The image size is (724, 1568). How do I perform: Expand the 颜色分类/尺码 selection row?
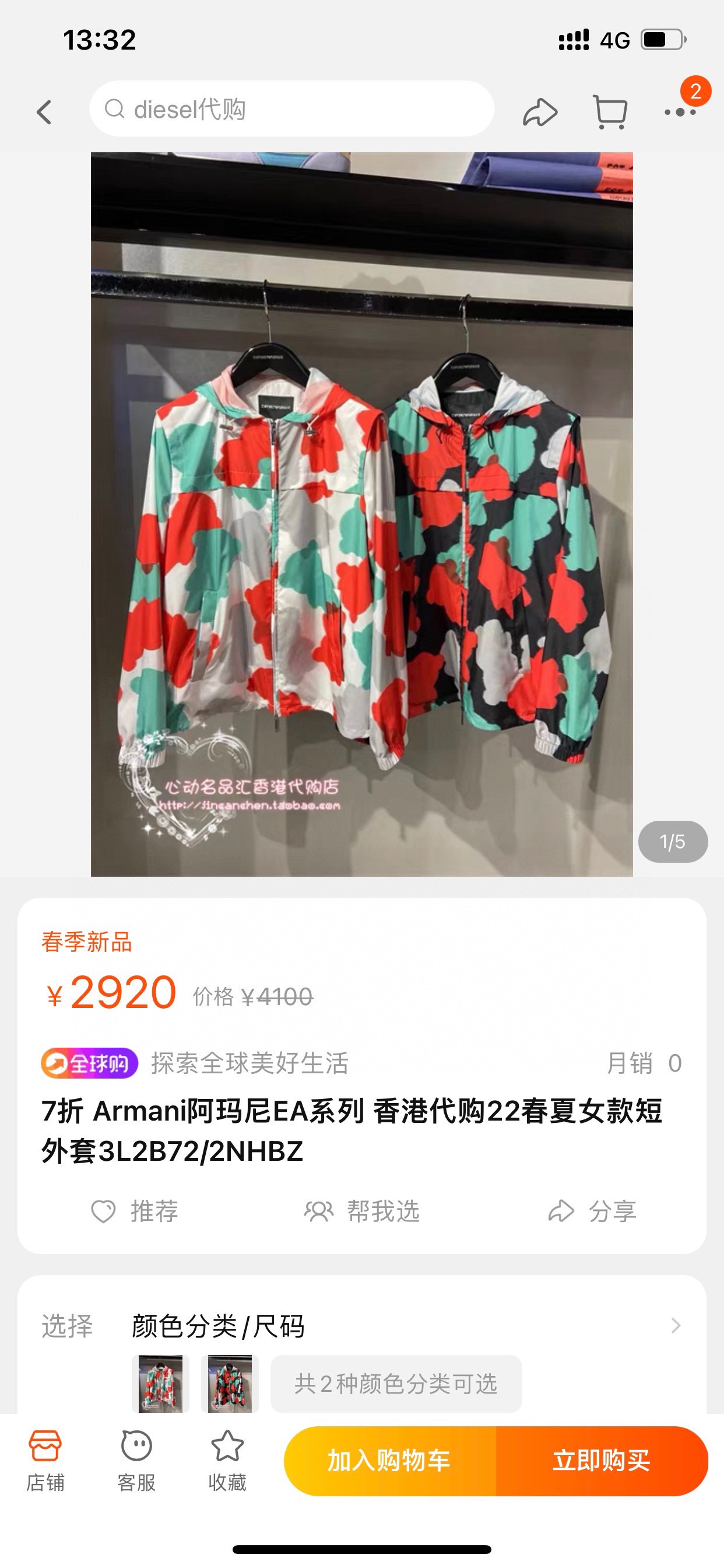pyautogui.click(x=362, y=1326)
